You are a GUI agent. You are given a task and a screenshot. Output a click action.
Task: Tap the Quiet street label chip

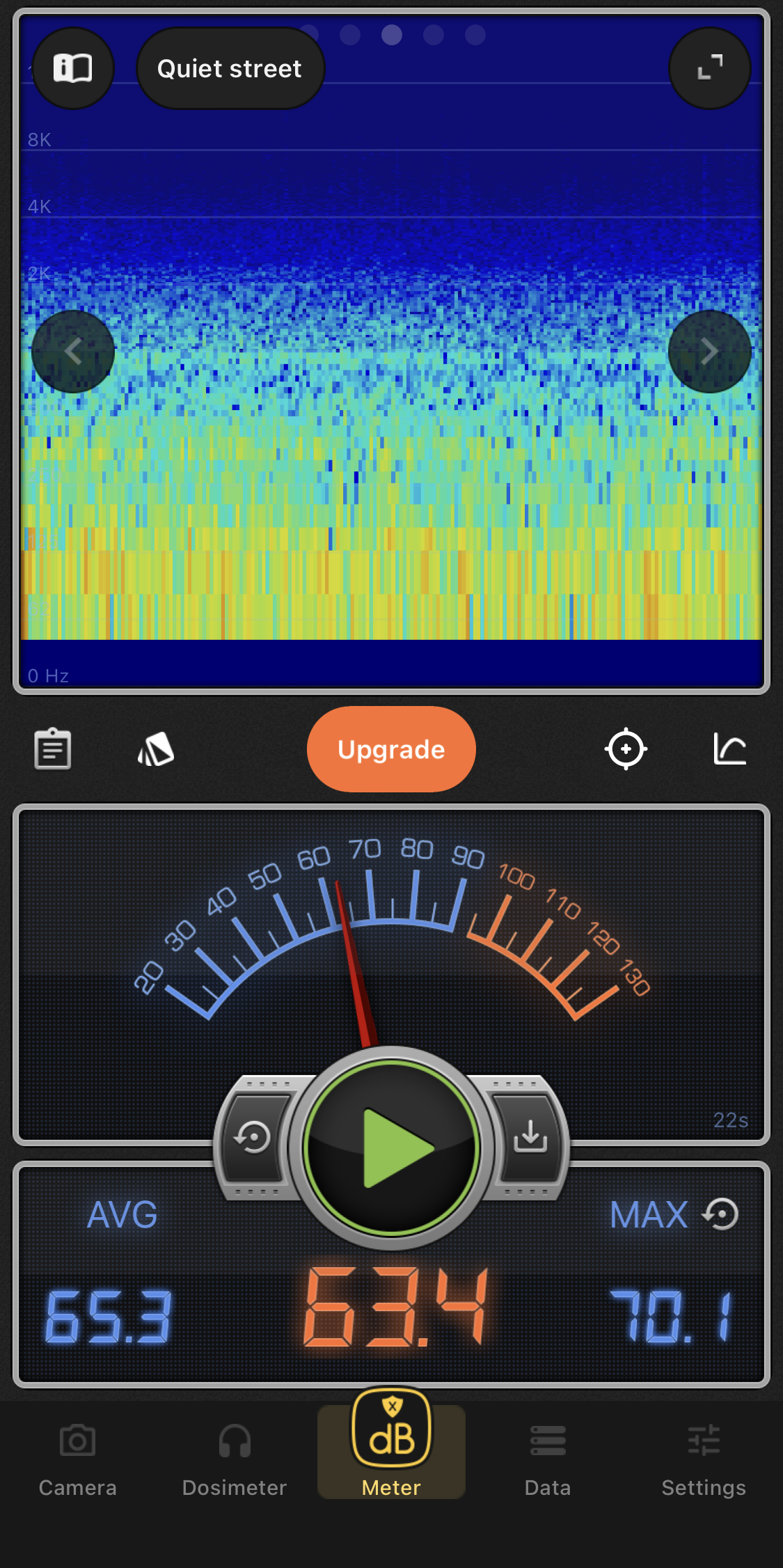pyautogui.click(x=230, y=68)
